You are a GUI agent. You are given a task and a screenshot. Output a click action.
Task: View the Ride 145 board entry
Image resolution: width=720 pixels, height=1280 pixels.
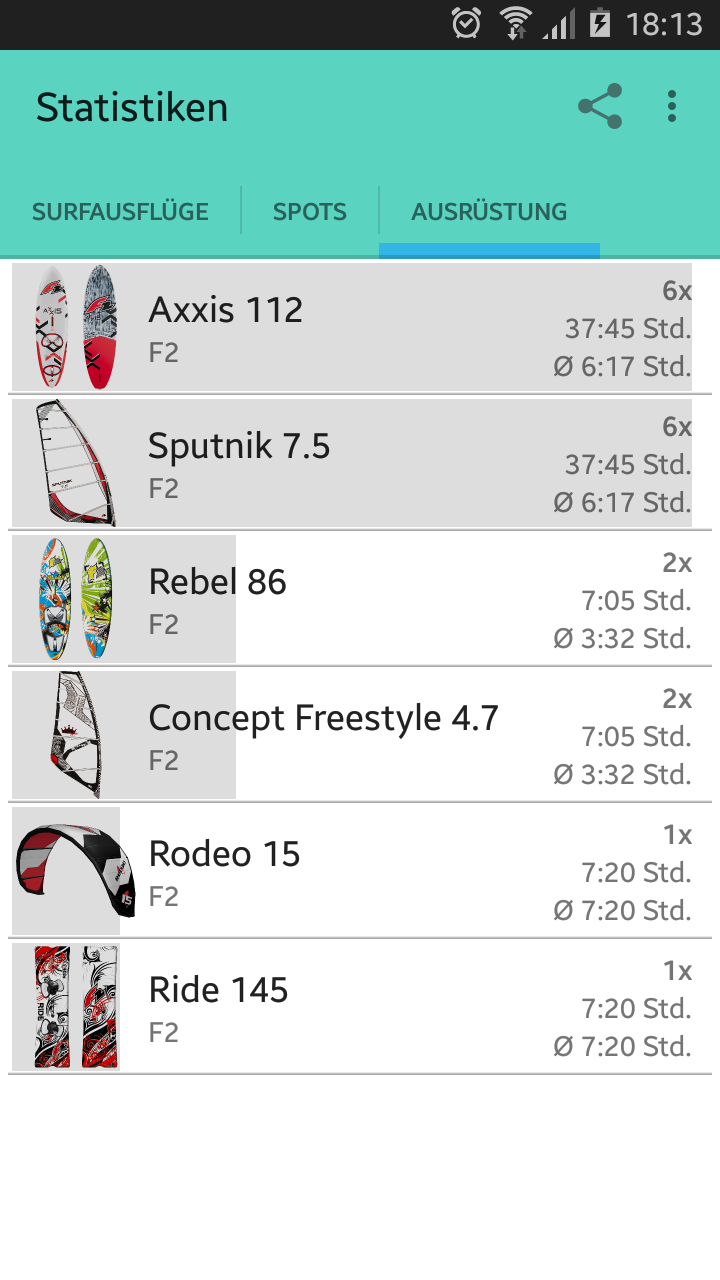click(x=360, y=1008)
